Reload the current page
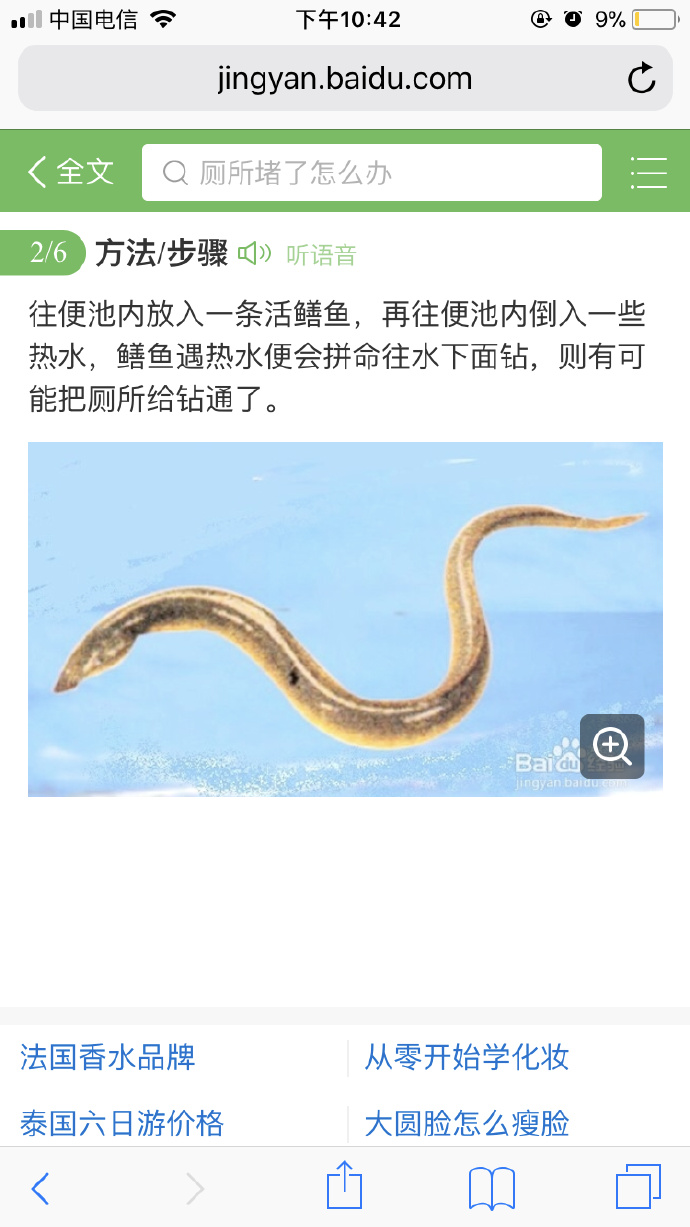 (641, 79)
